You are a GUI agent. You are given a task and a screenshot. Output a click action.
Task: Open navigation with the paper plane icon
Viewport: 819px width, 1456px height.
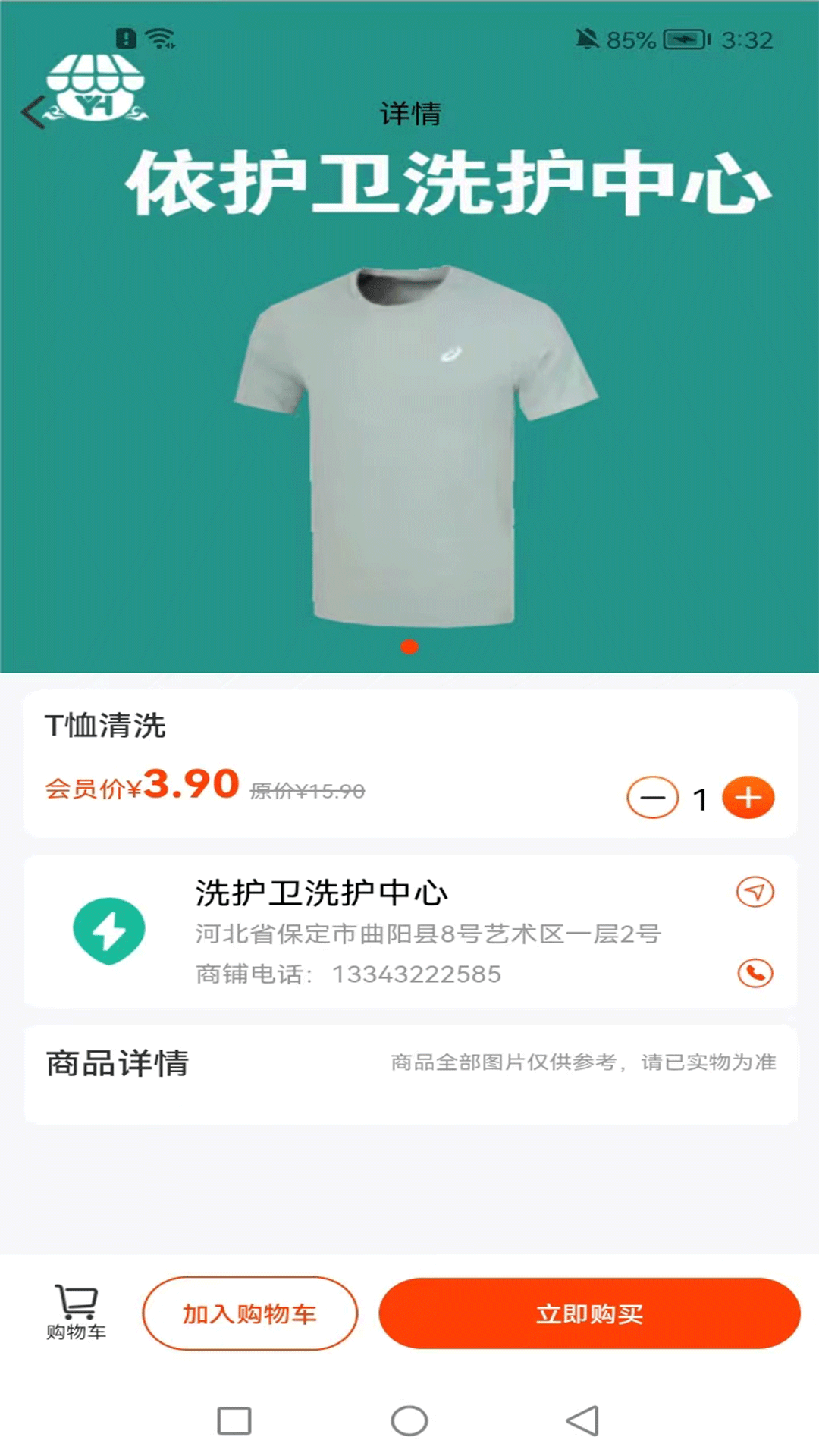755,893
